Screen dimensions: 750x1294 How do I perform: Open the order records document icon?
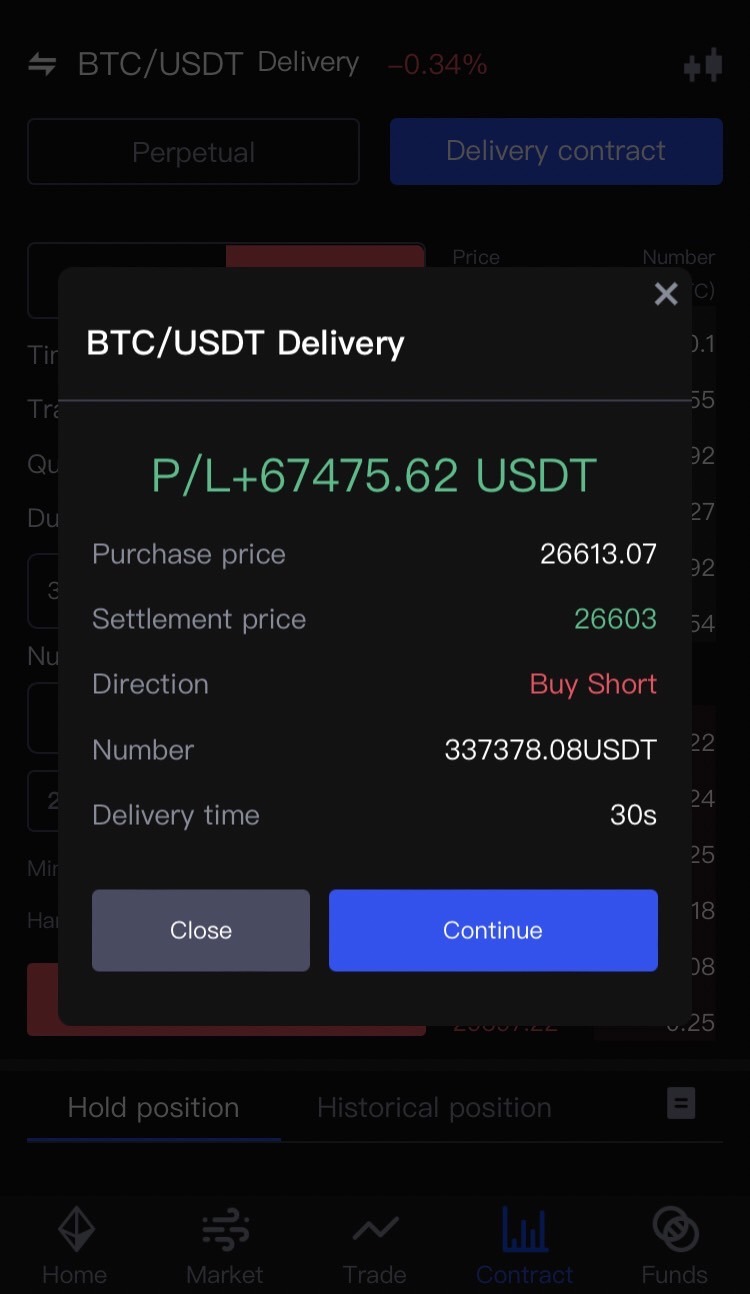pyautogui.click(x=681, y=1104)
